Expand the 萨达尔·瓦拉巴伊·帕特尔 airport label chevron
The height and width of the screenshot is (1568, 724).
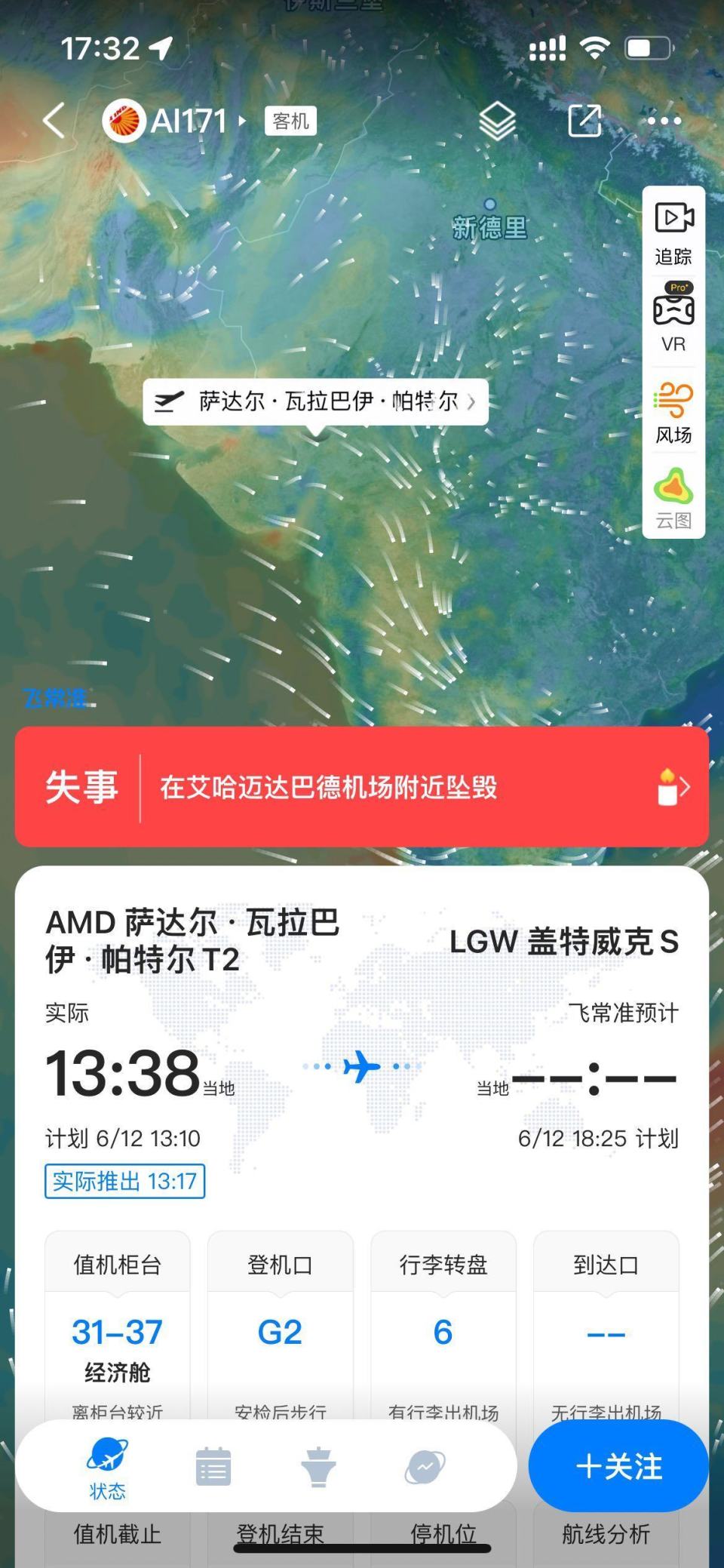click(472, 402)
